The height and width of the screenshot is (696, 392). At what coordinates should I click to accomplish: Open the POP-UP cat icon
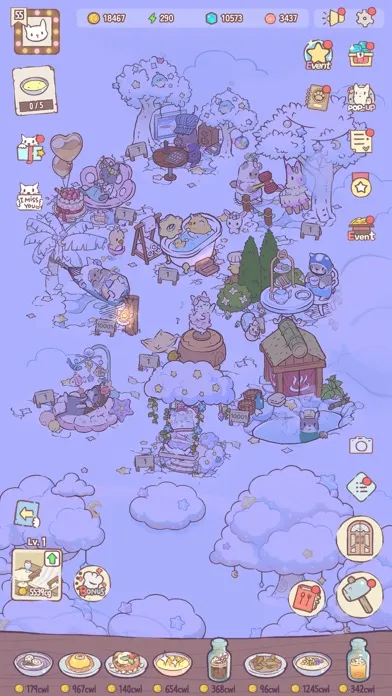coord(361,98)
